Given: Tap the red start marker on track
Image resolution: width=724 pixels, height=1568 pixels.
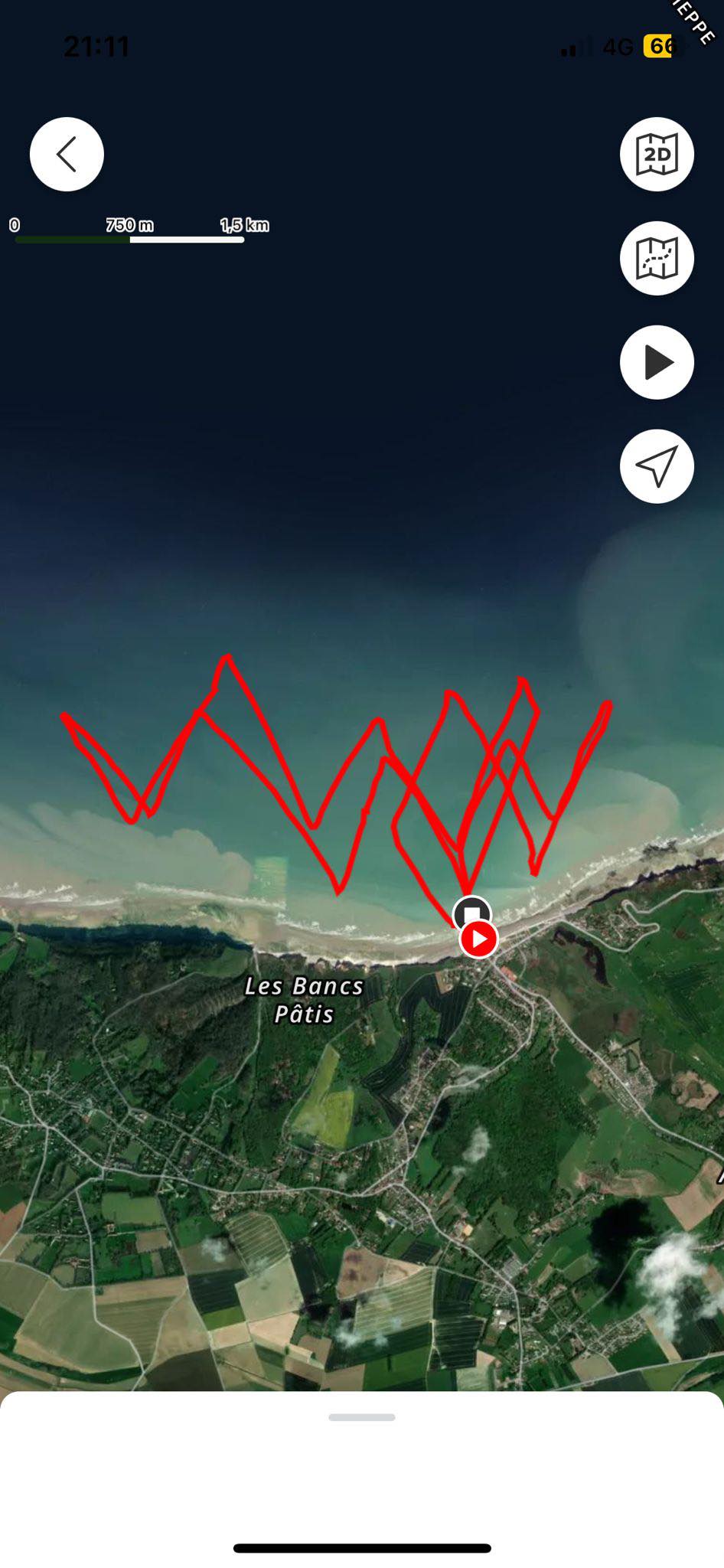Looking at the screenshot, I should point(479,939).
